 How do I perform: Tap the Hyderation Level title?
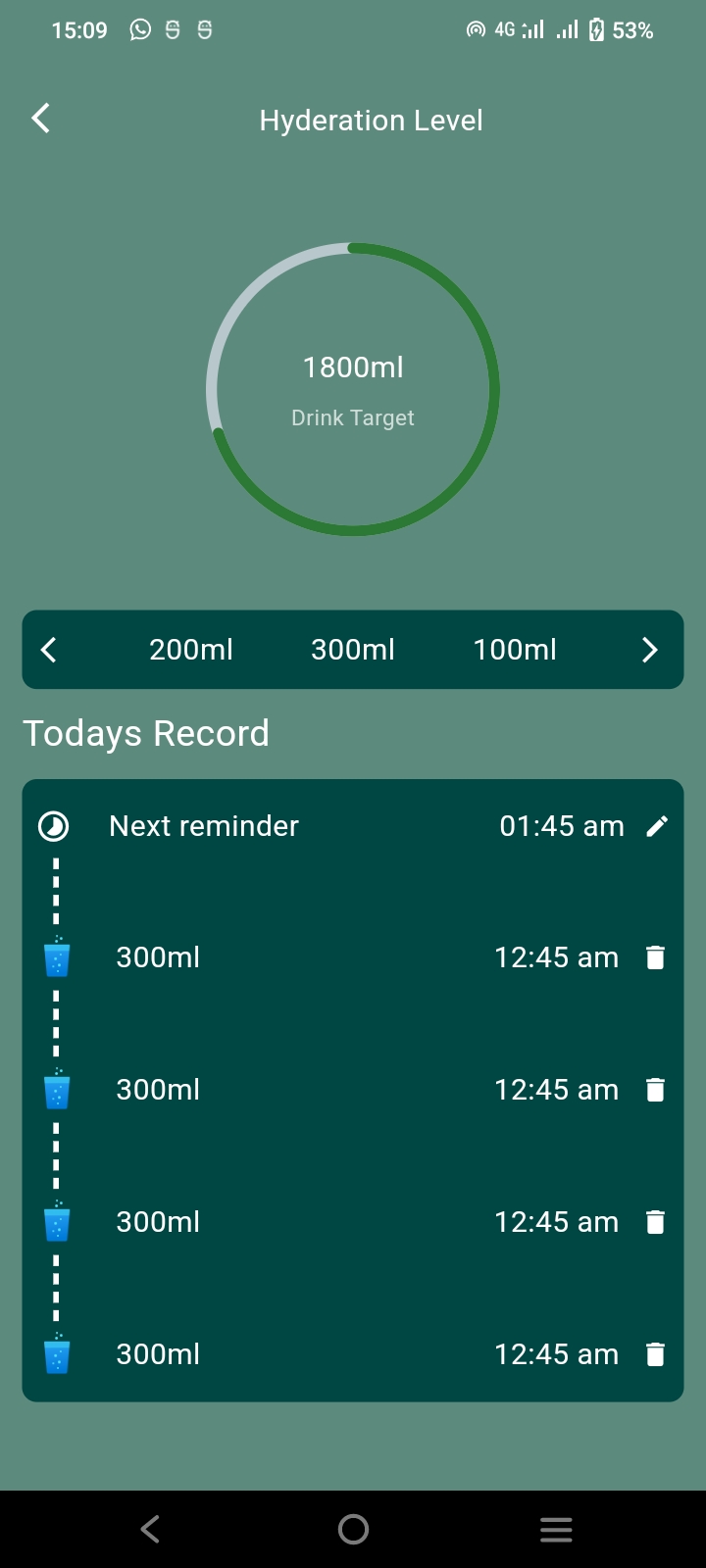pos(371,120)
